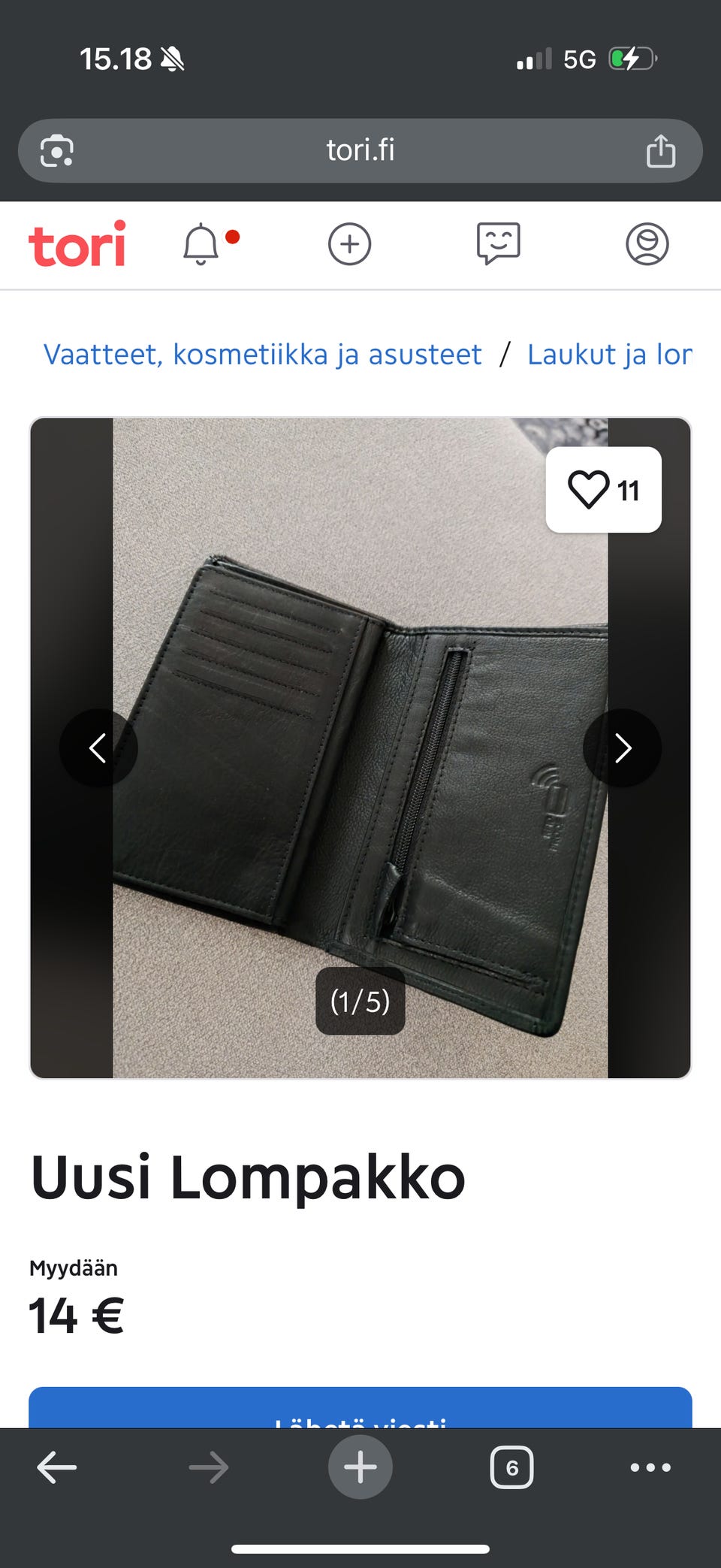This screenshot has height=1568, width=721.
Task: Open the wallet photo in full view
Action: 360,748
